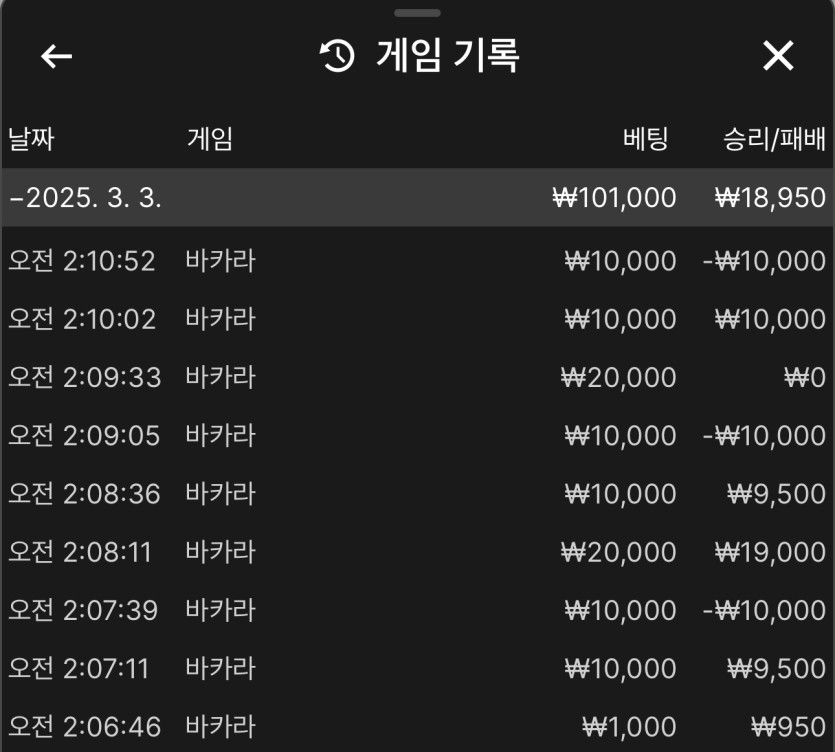The width and height of the screenshot is (835, 752).
Task: Tap the 오전 2:08:11 바카라 row
Action: 417,552
